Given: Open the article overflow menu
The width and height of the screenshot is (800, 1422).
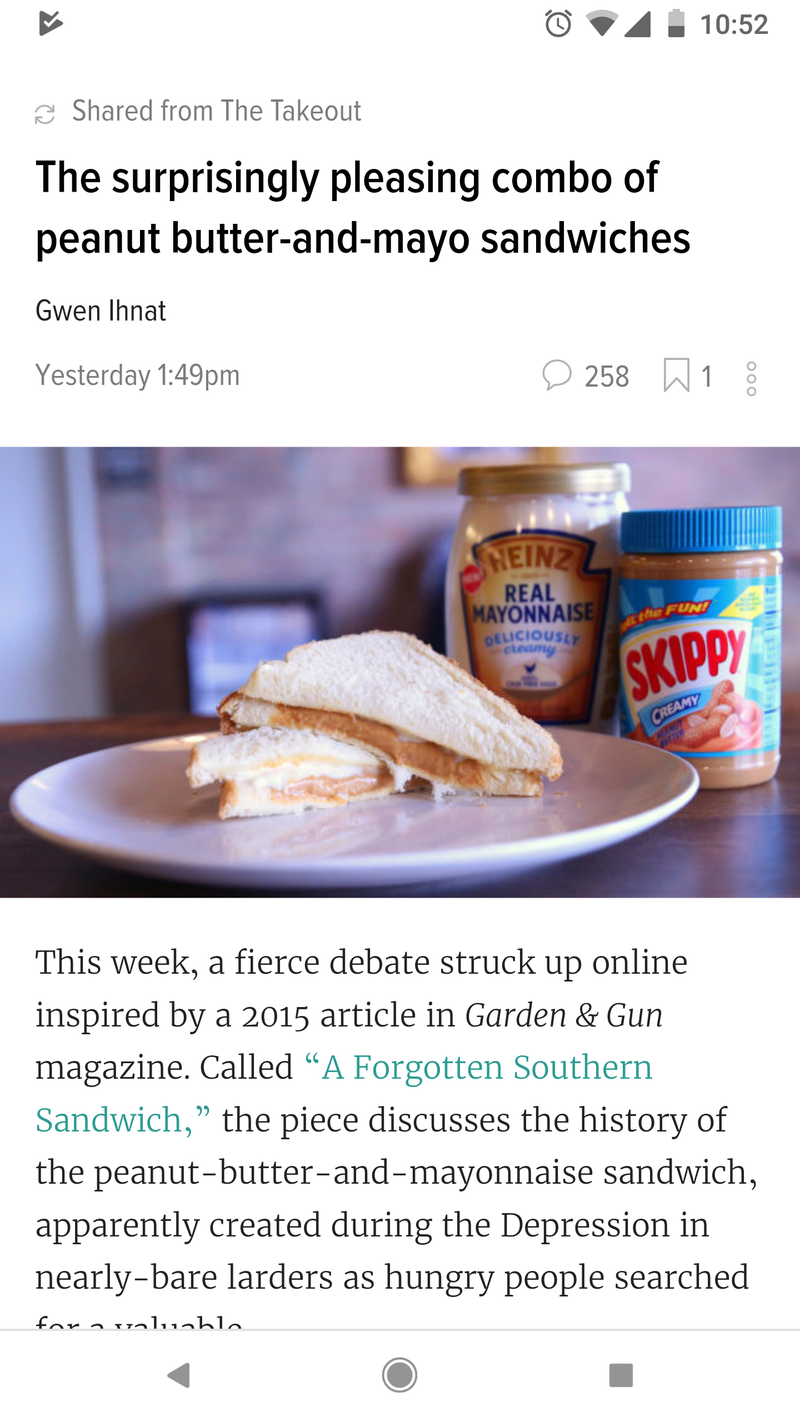Looking at the screenshot, I should (751, 378).
